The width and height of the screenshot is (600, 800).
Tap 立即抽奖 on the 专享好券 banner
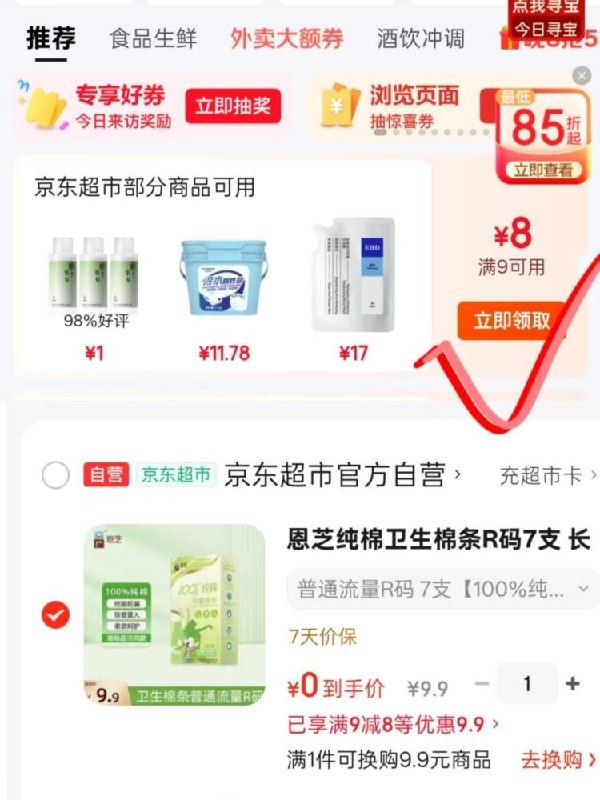click(233, 106)
